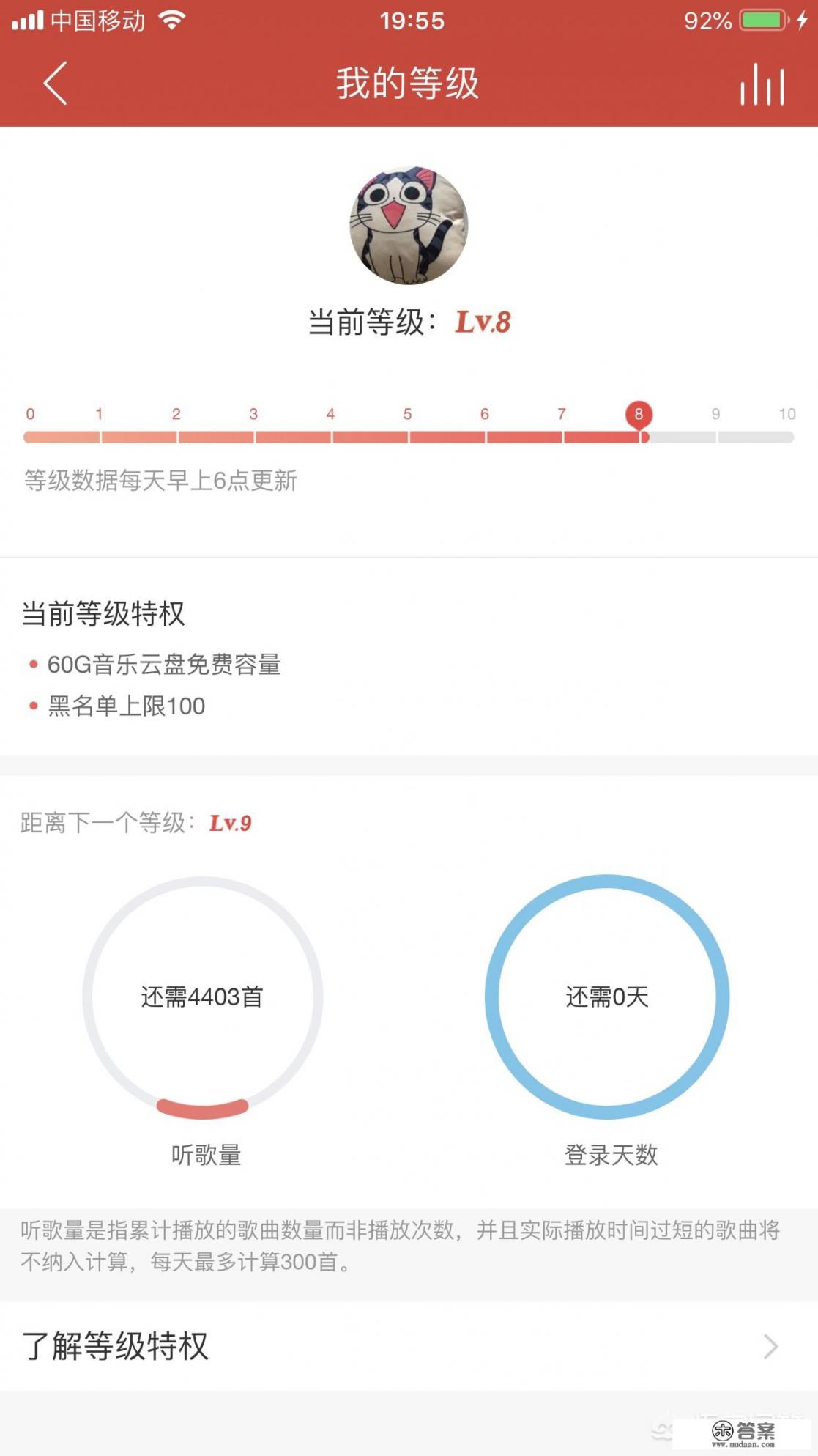Click the Lv.9 next level label

click(x=229, y=824)
